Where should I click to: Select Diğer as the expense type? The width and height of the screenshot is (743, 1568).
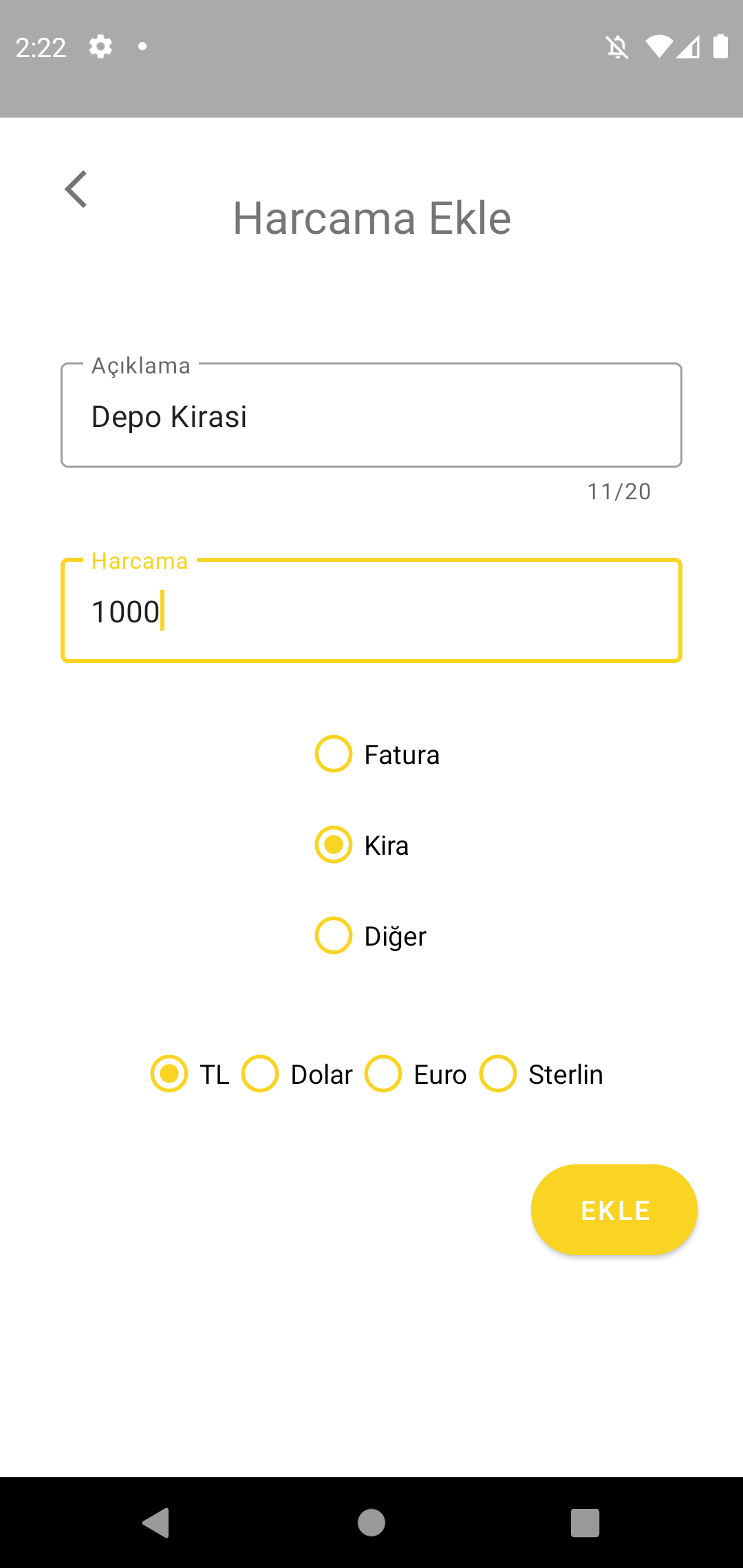tap(333, 935)
